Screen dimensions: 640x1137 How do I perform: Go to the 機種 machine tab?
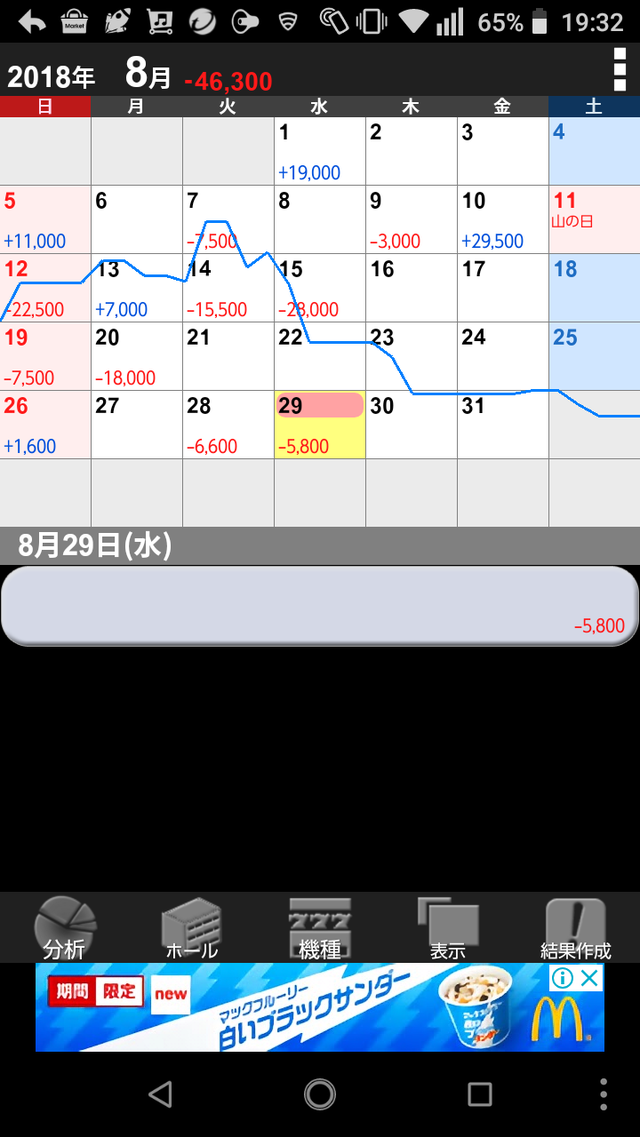coord(320,928)
